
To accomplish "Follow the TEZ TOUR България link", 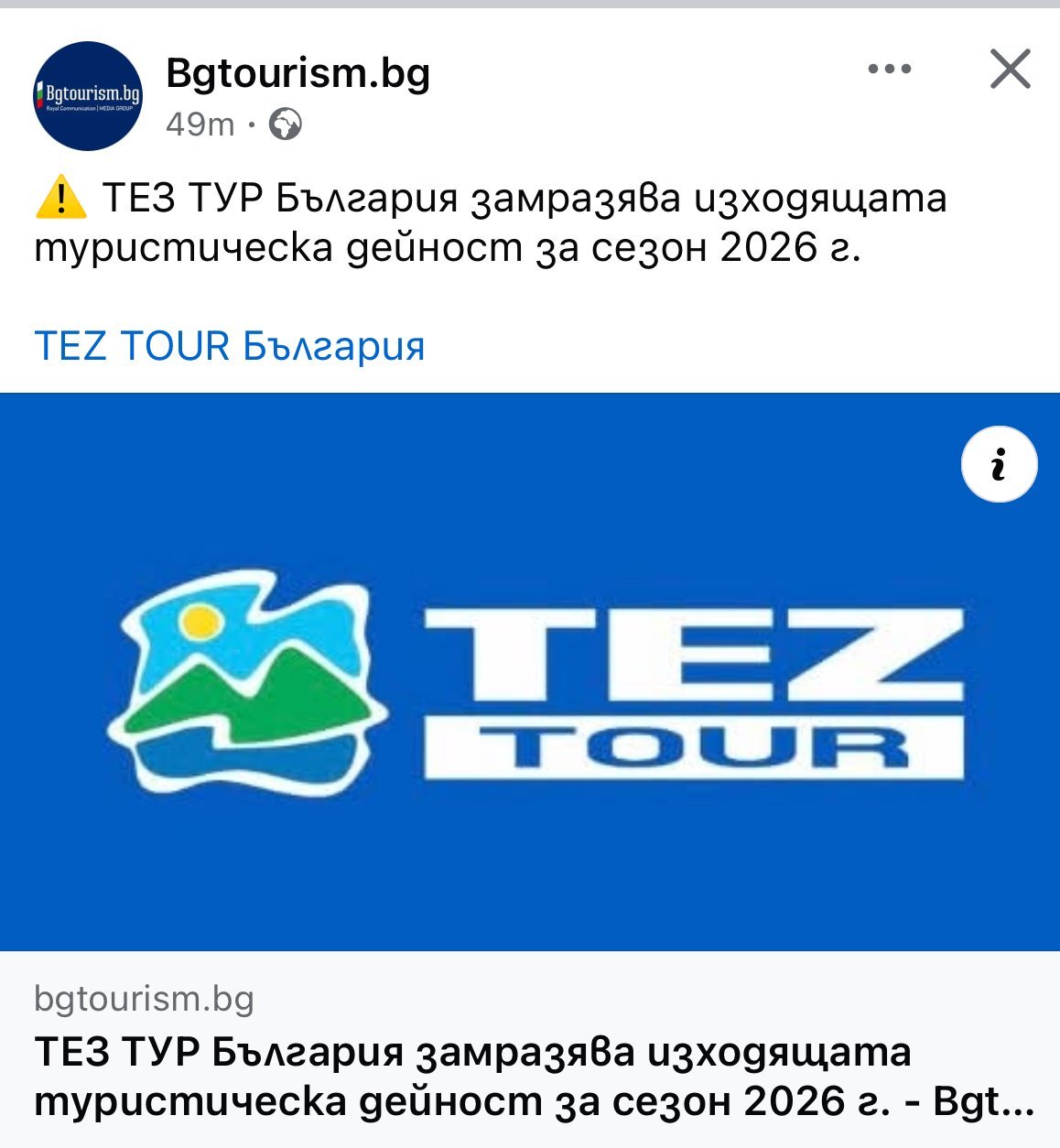I will [x=229, y=347].
